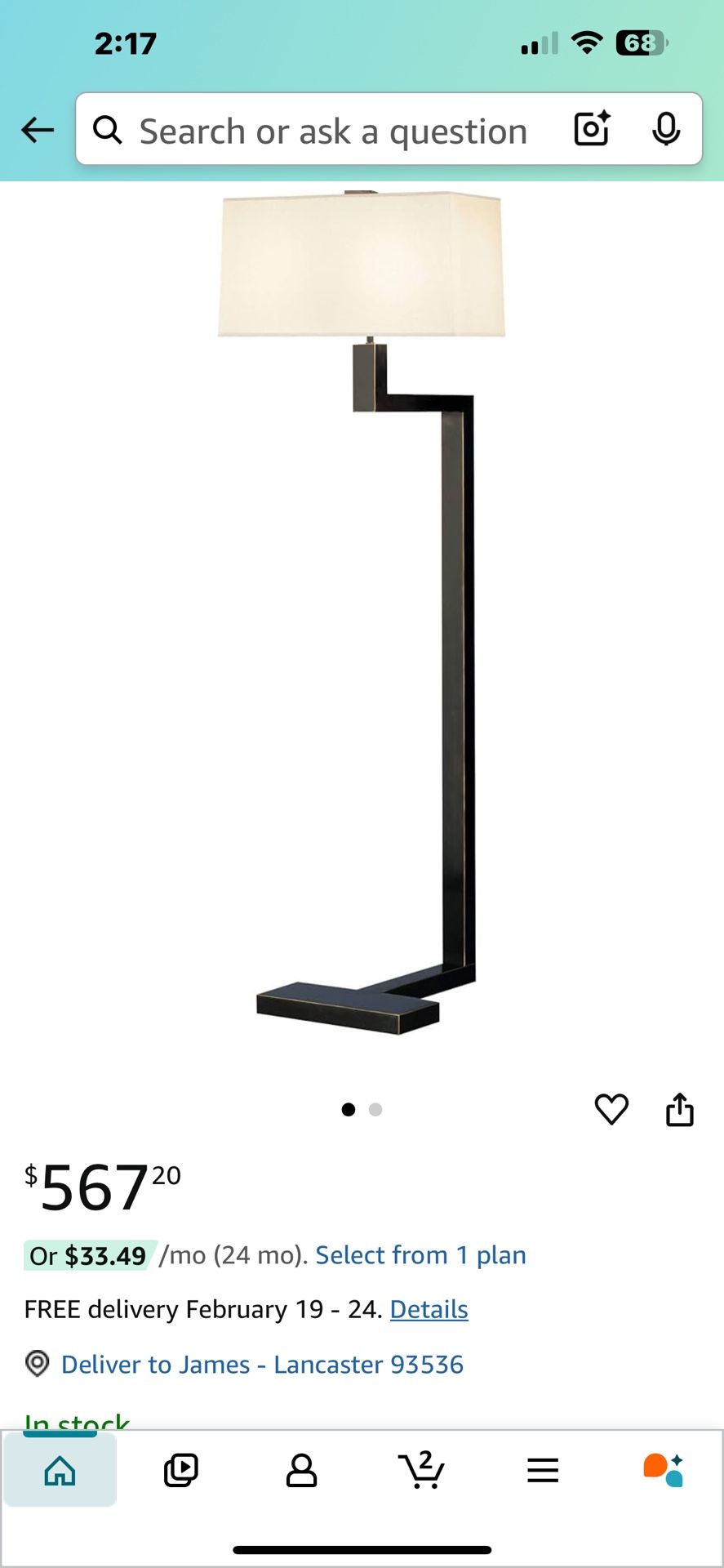The height and width of the screenshot is (1568, 724).
Task: Change delivery address for James - Lancaster 93536
Action: (x=262, y=1365)
